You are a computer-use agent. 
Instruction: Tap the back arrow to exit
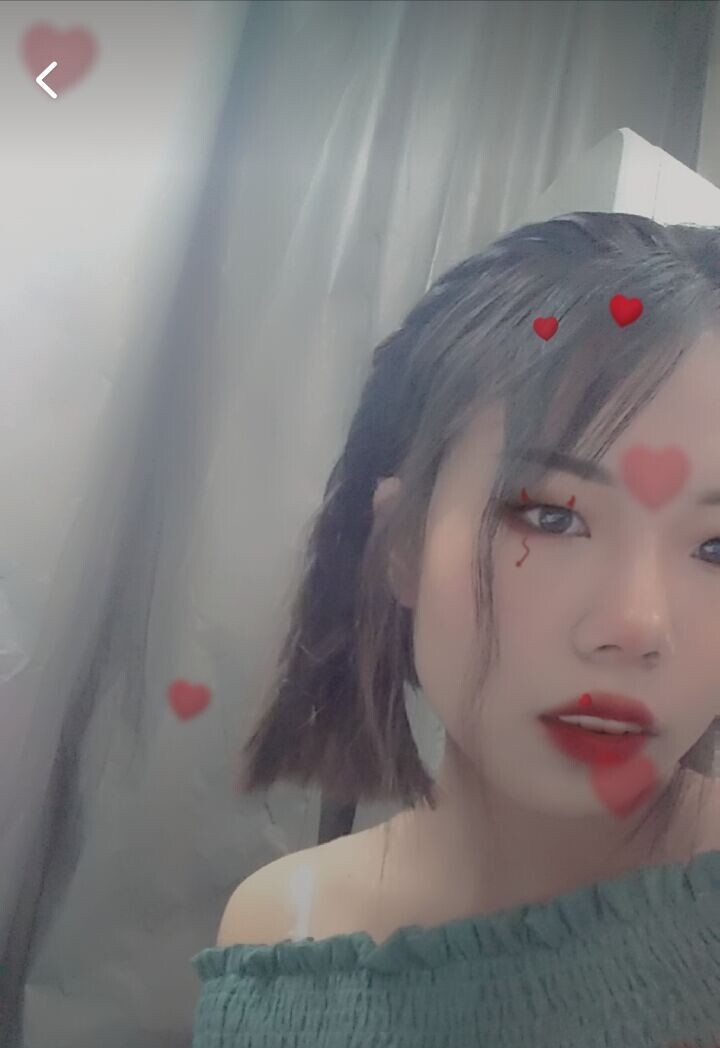click(x=47, y=80)
